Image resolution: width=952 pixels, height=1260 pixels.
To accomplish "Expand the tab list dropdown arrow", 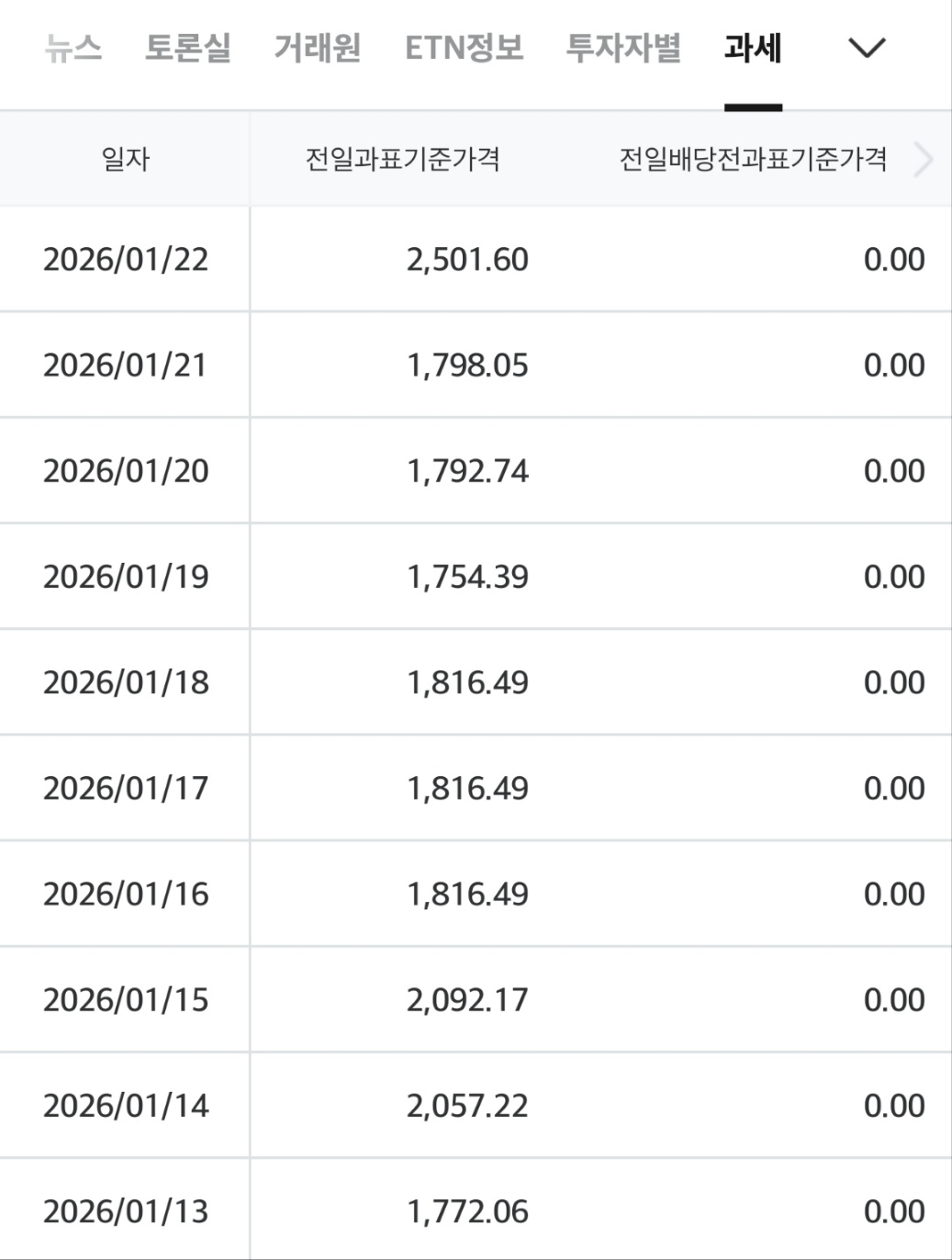I will (x=867, y=48).
